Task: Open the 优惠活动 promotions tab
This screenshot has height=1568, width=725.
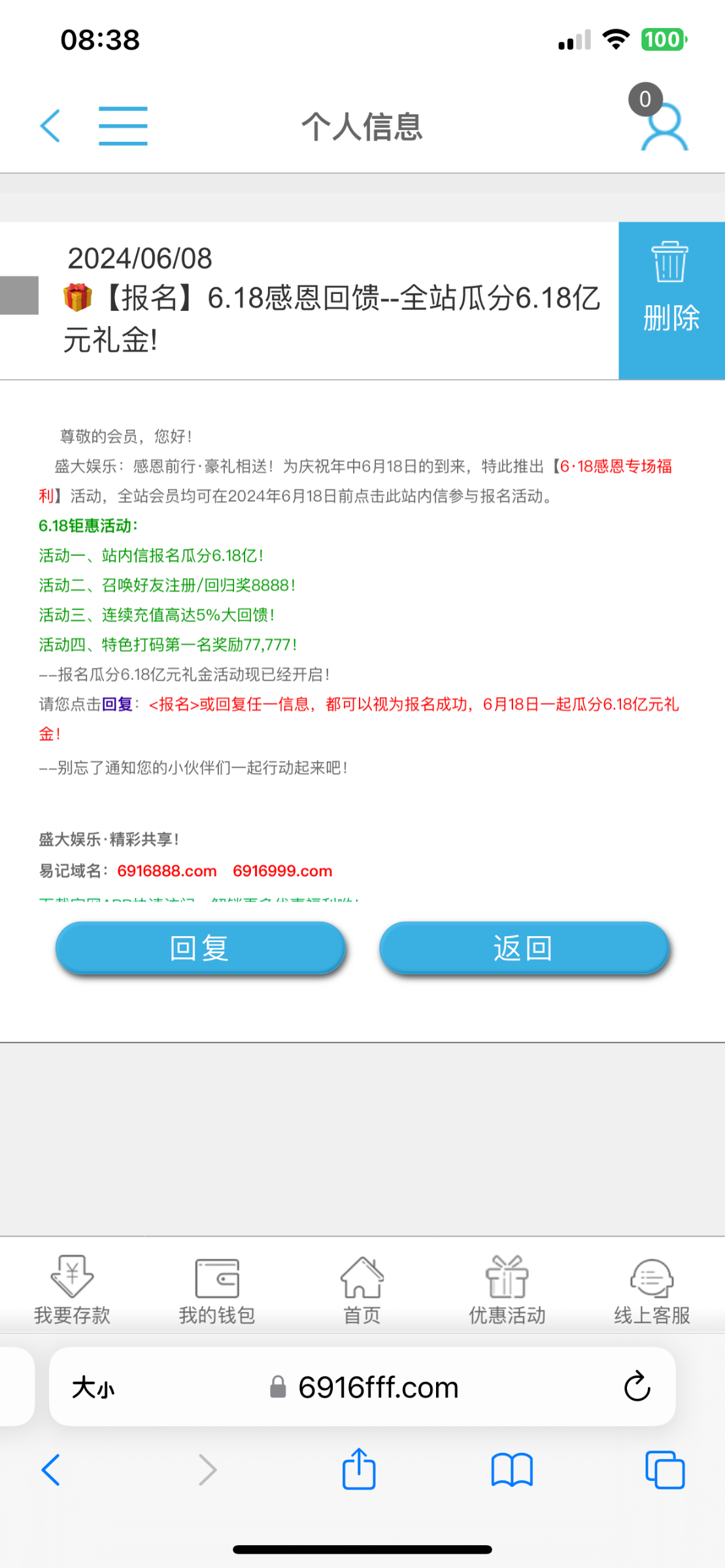Action: point(507,1288)
